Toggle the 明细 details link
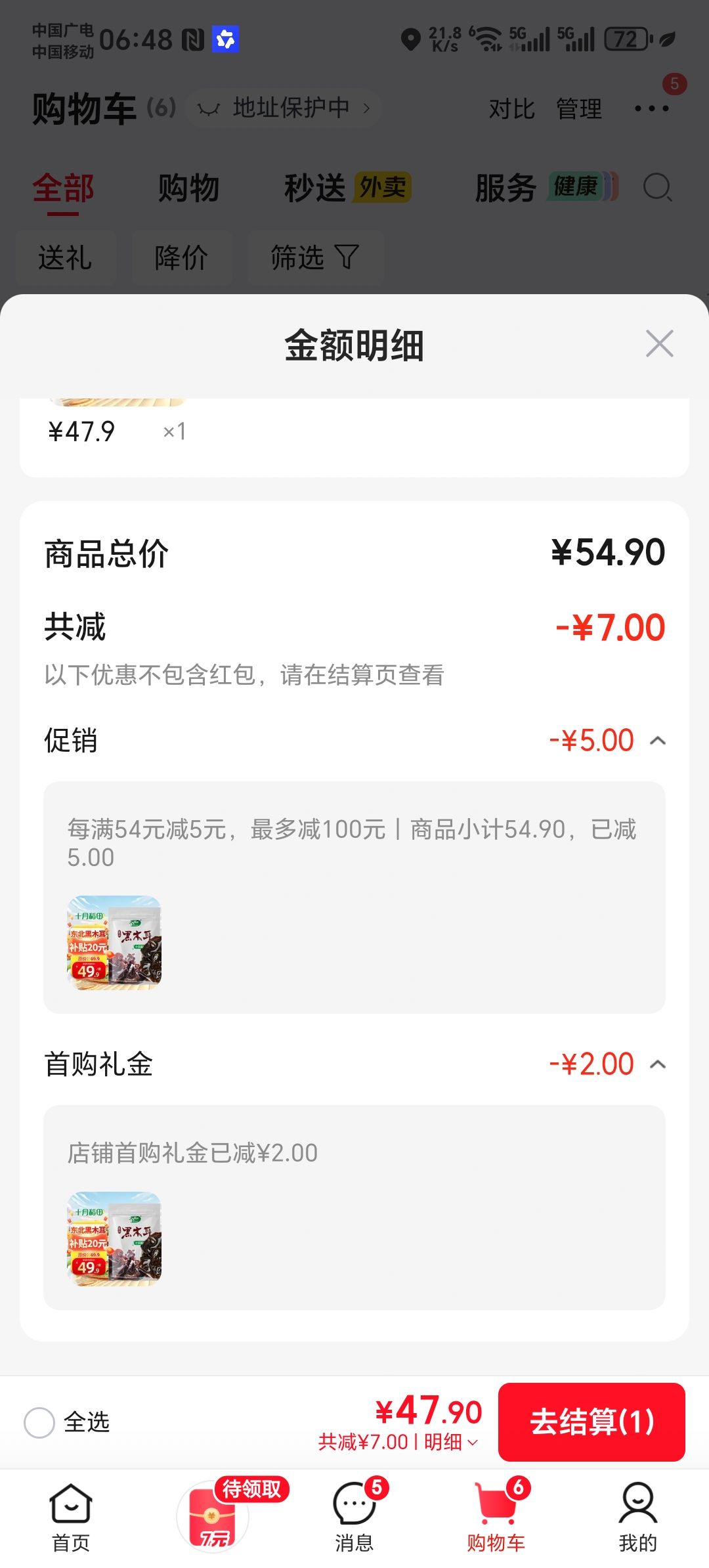The width and height of the screenshot is (709, 1568). click(x=451, y=1442)
